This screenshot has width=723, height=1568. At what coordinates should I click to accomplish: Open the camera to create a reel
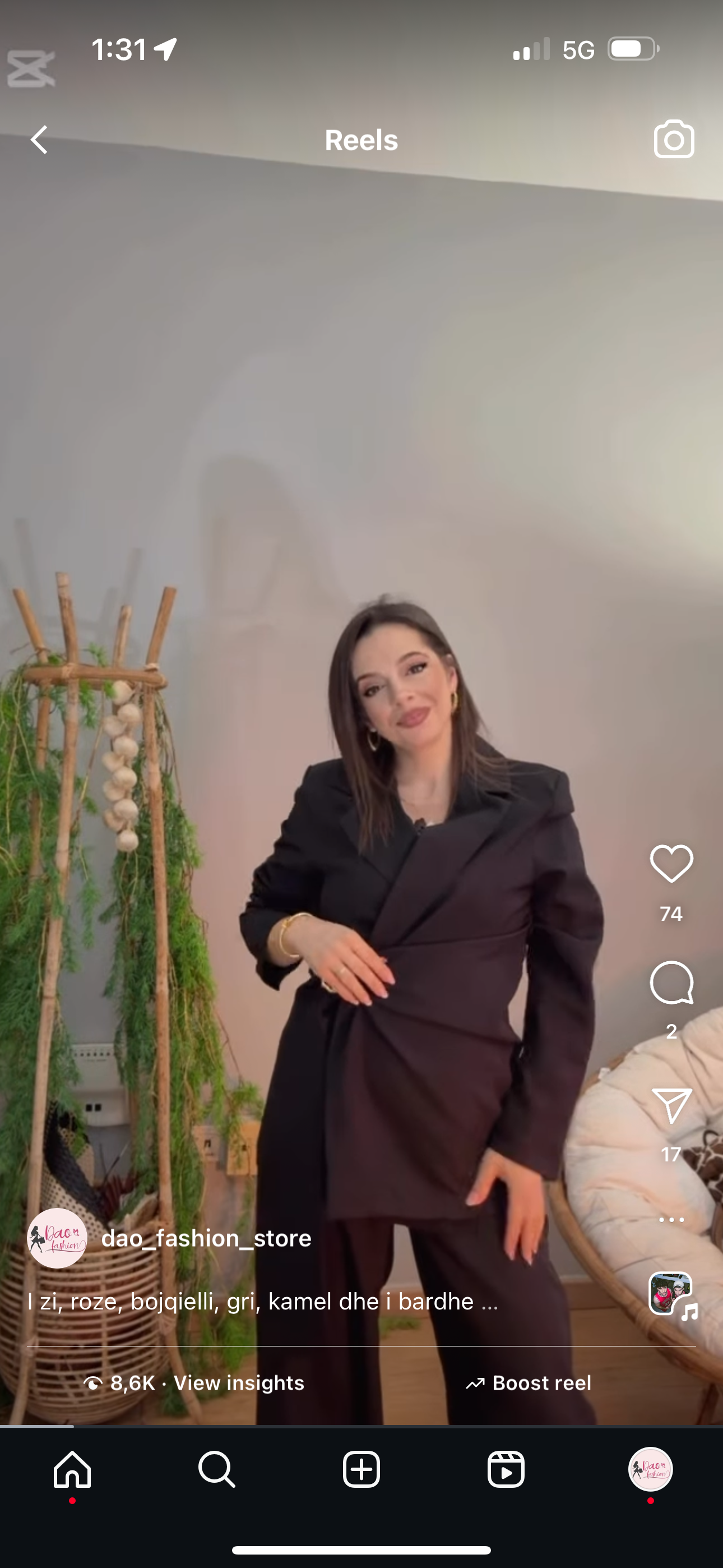tap(674, 140)
